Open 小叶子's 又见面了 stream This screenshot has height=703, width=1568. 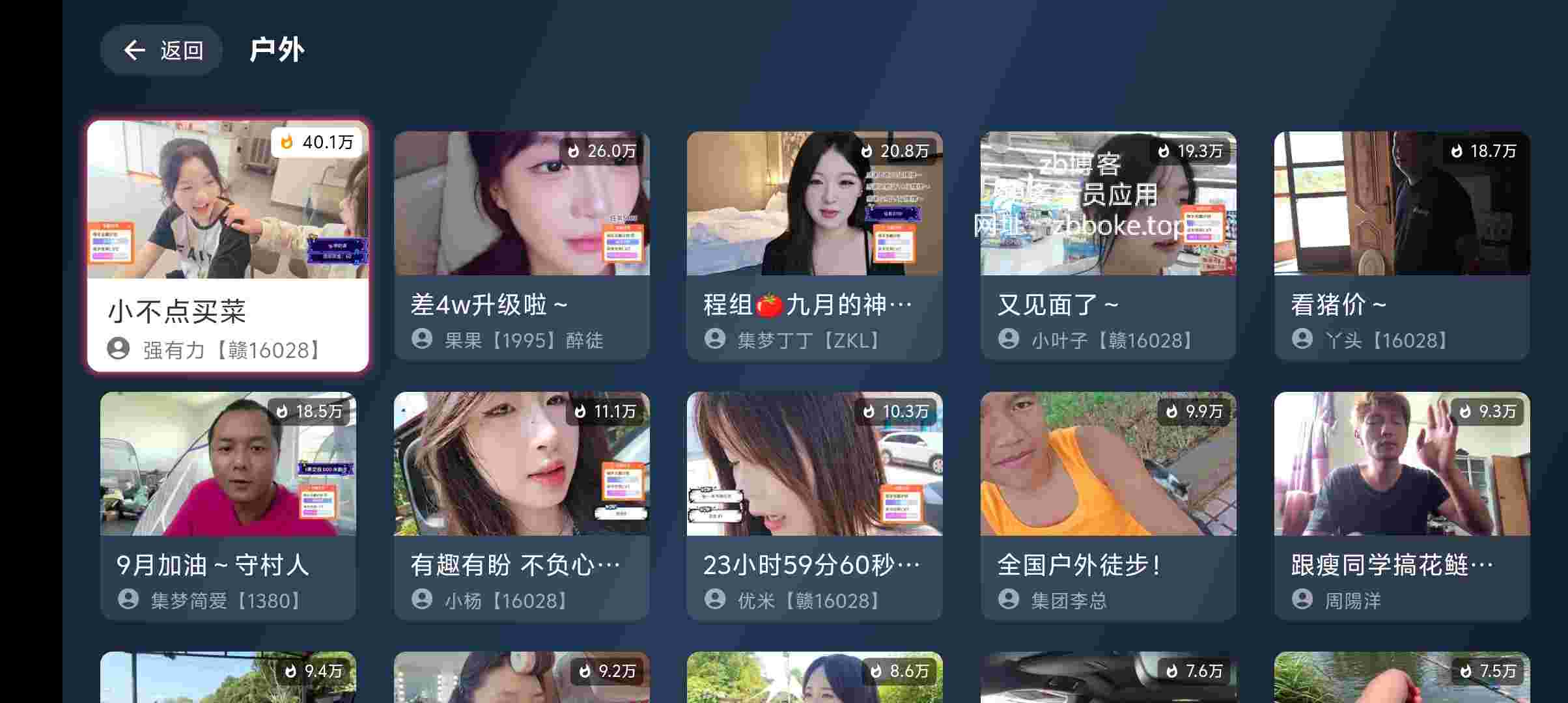pyautogui.click(x=1108, y=245)
